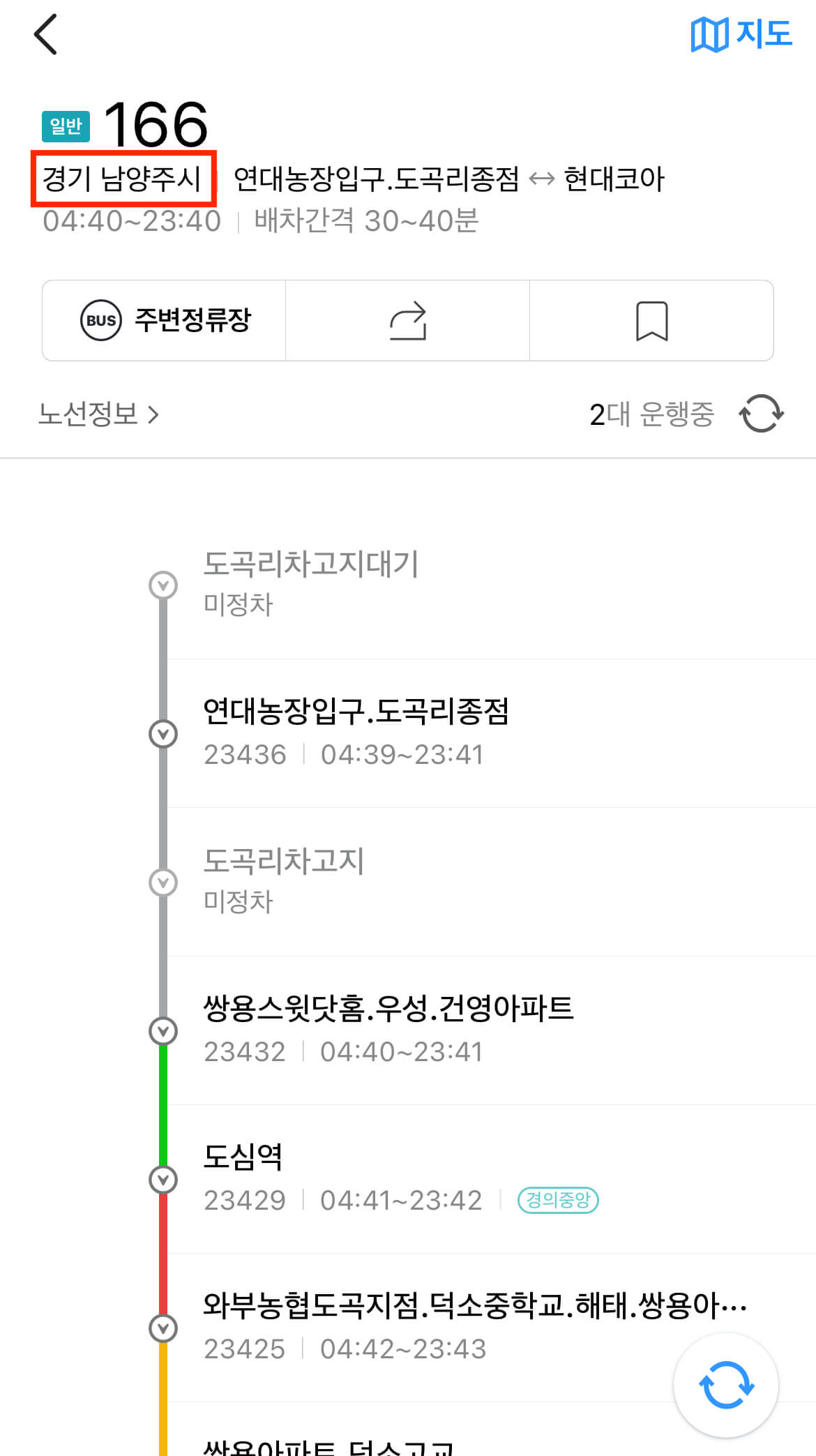Switch to 주변정류장 nearby stops view
Image resolution: width=816 pixels, height=1456 pixels.
164,320
